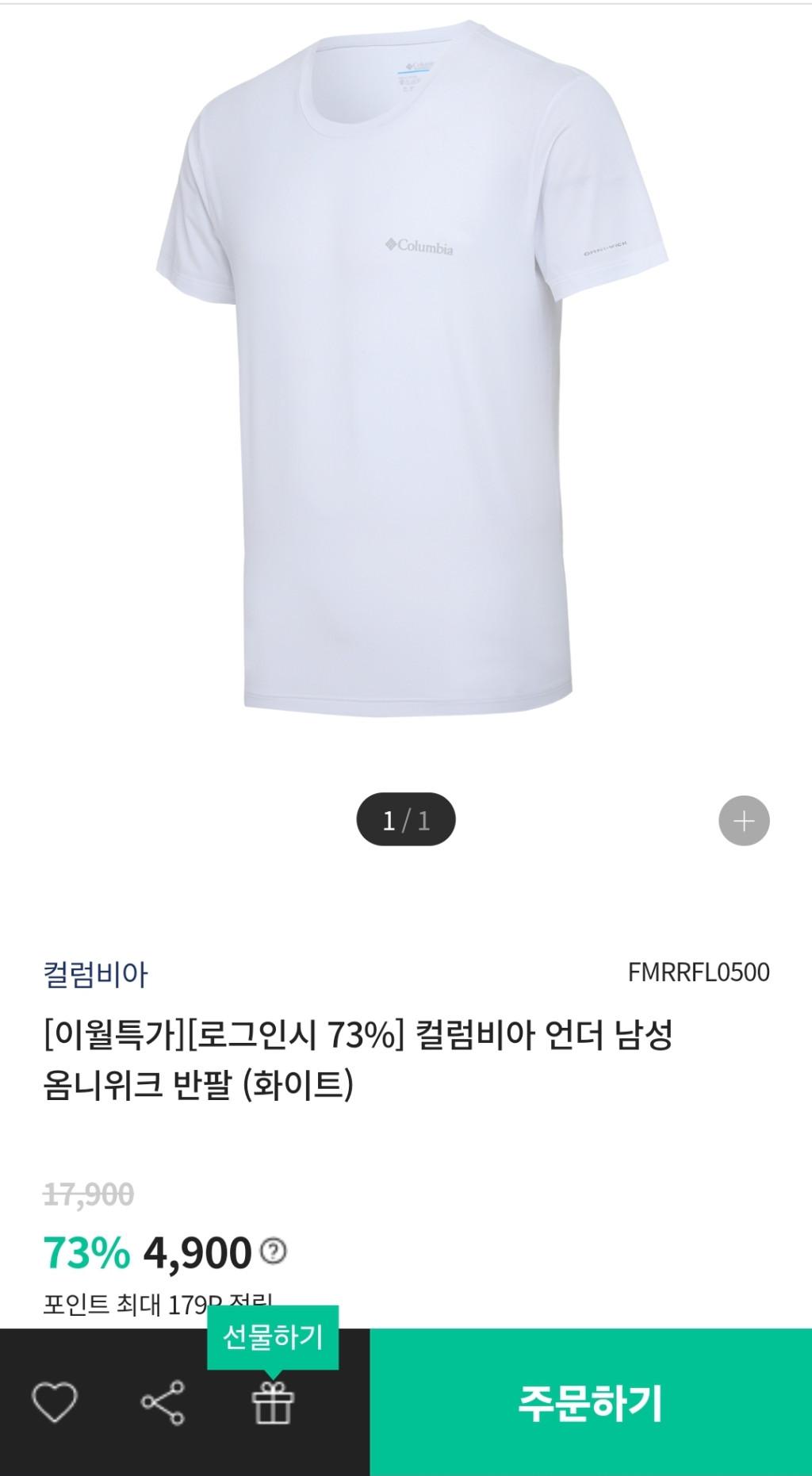This screenshot has height=1476, width=812.
Task: Add this shirt to wishlist with heart icon
Action: coord(55,1401)
